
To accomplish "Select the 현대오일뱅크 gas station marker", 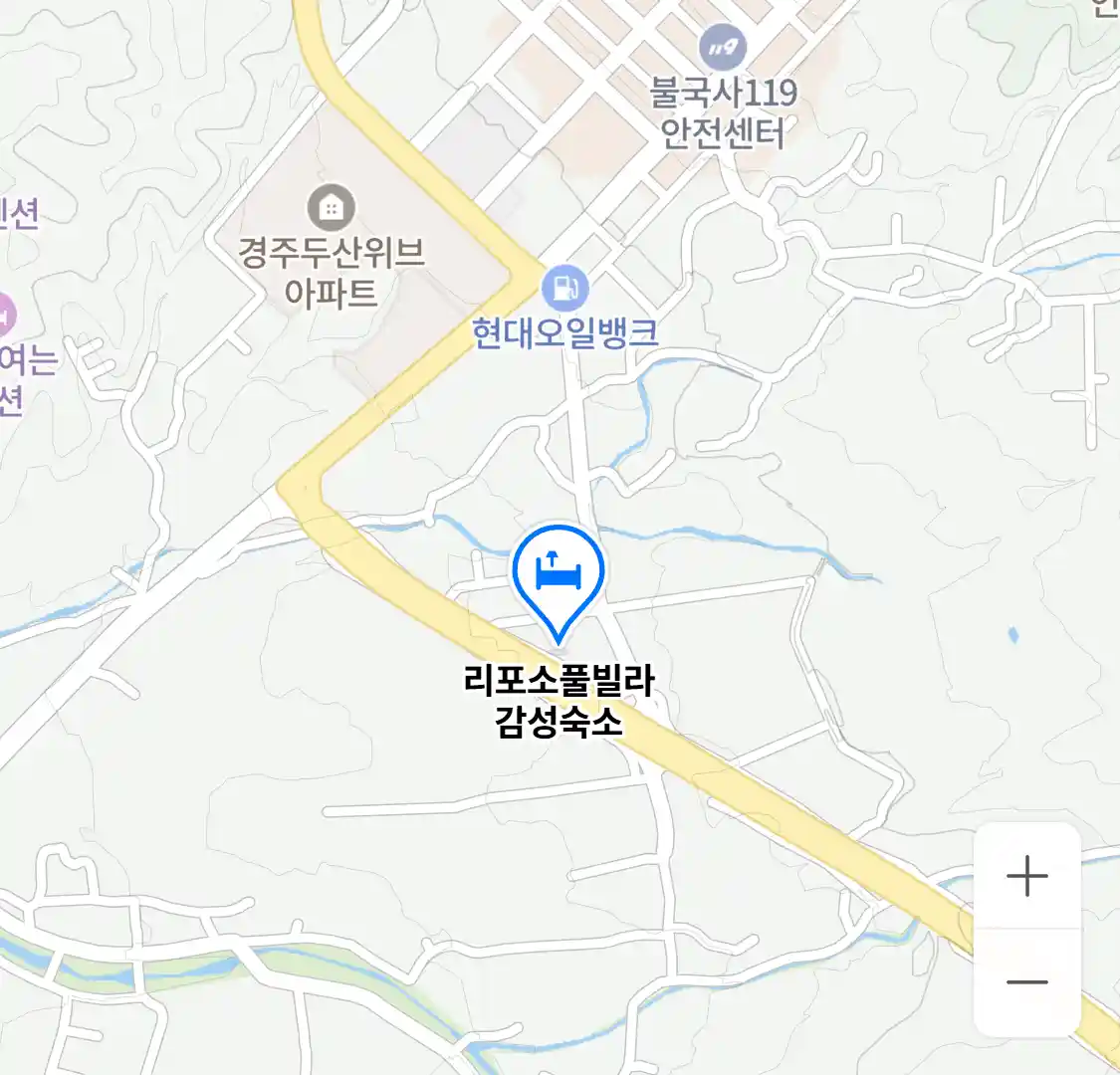I will pos(564,289).
